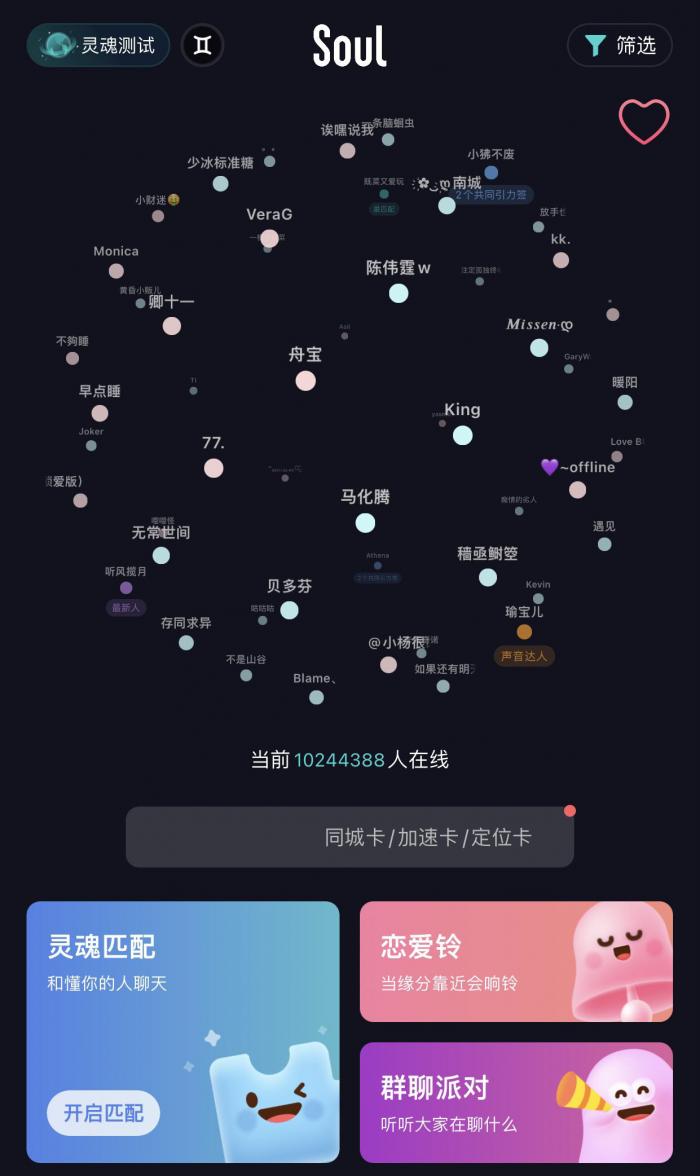Screen dimensions: 700x1176
Task: Open the 同城卡/加速卡/定位卡 card bar
Action: [x=349, y=837]
